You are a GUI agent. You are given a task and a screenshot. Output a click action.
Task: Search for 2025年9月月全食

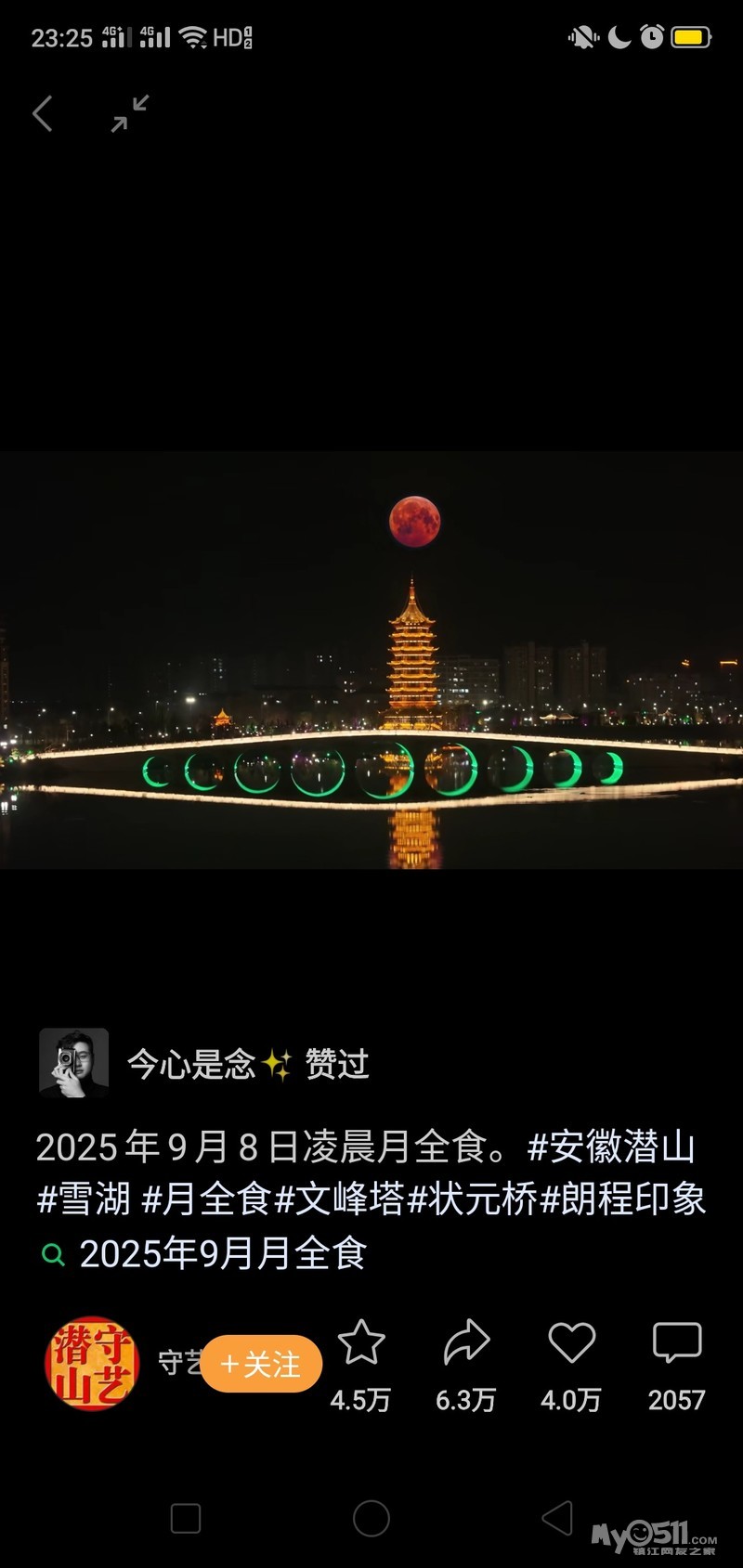[x=223, y=1254]
